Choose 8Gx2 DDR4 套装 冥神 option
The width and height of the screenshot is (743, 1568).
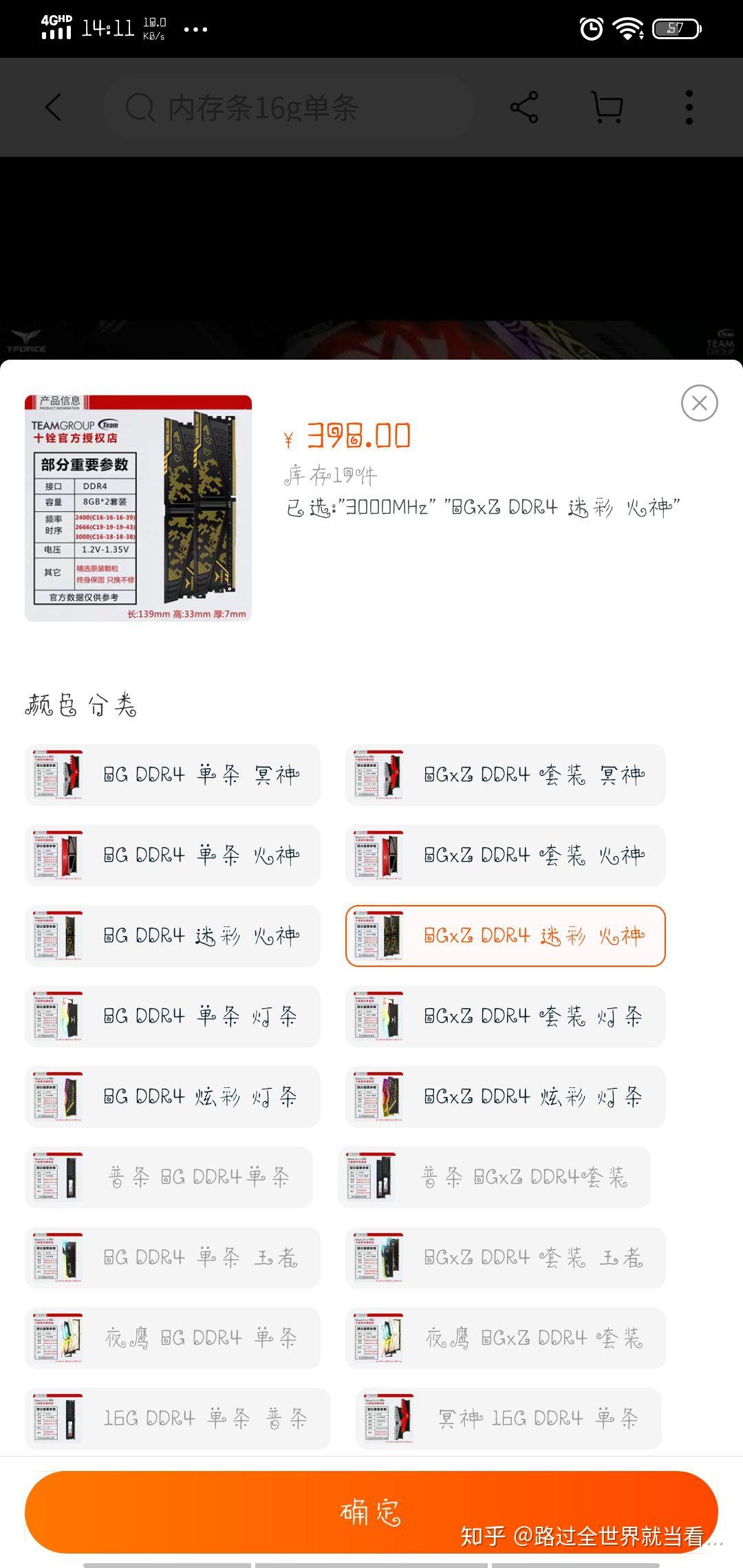click(505, 775)
